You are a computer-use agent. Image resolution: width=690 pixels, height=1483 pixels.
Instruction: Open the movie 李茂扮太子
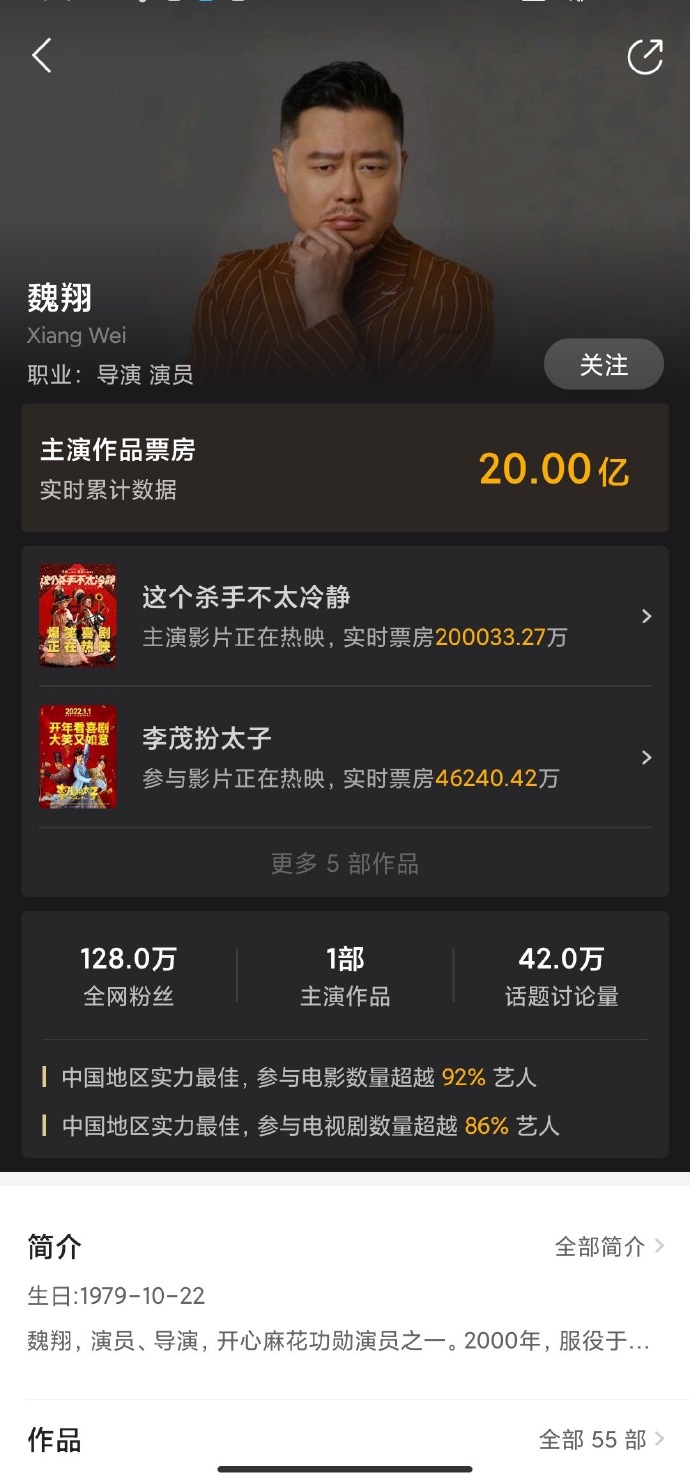click(345, 757)
